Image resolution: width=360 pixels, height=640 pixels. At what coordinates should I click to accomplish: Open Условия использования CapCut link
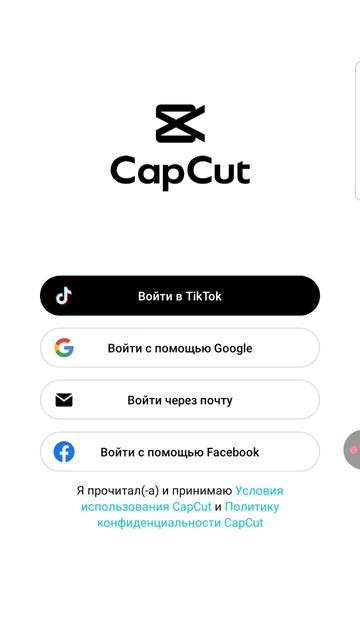point(146,507)
